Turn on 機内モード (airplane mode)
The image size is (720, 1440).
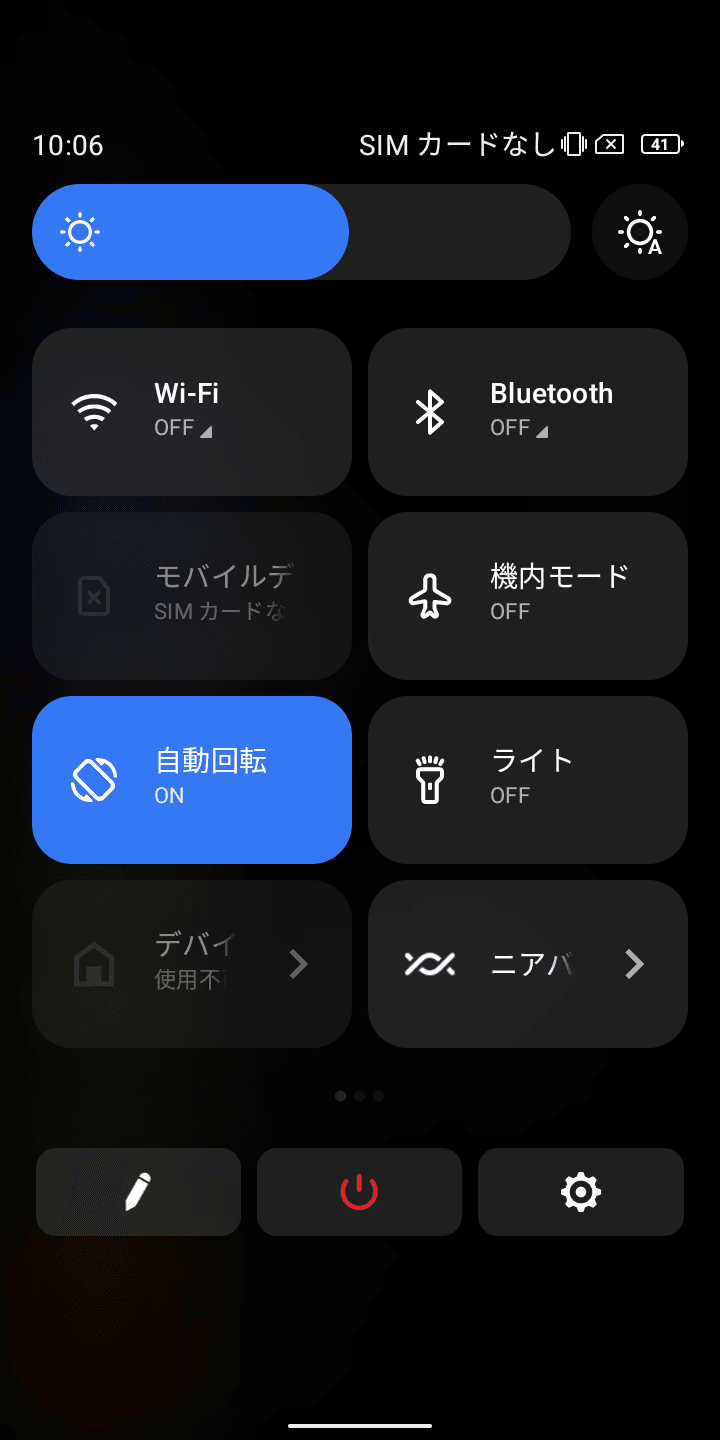(x=528, y=596)
